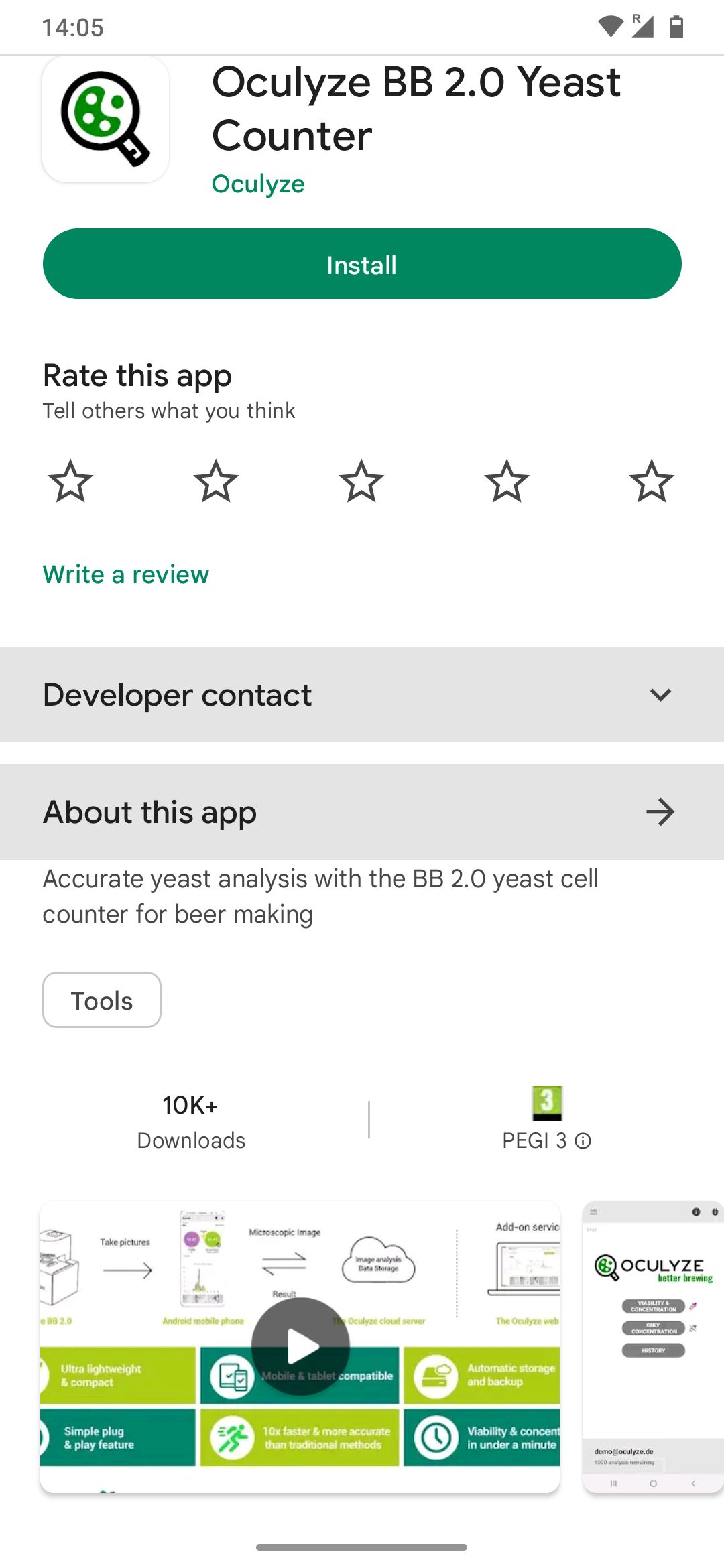Expand the Developer contact section
The width and height of the screenshot is (724, 1568).
click(362, 694)
